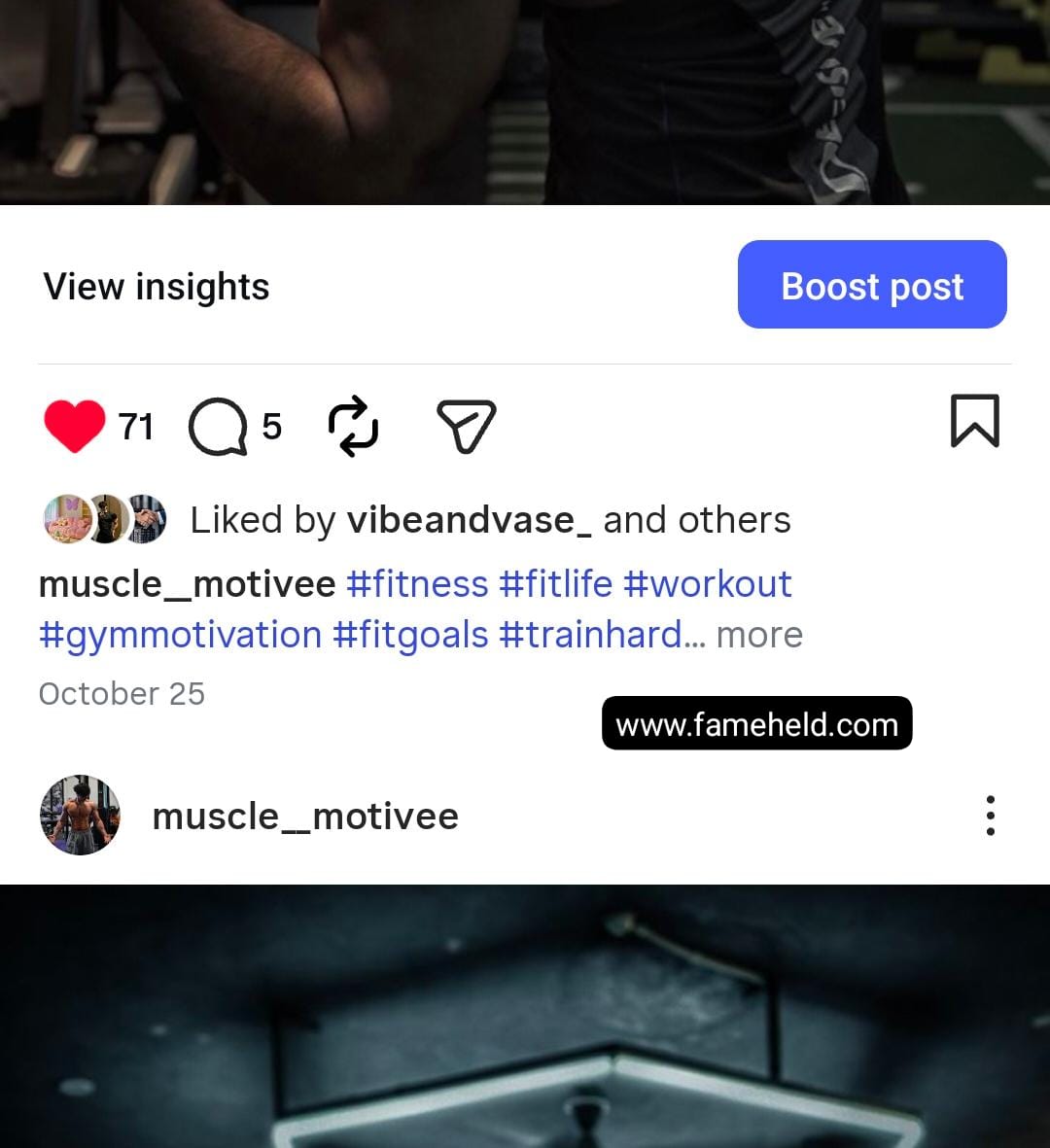The image size is (1050, 1148).
Task: Open View insights
Action: (x=157, y=287)
